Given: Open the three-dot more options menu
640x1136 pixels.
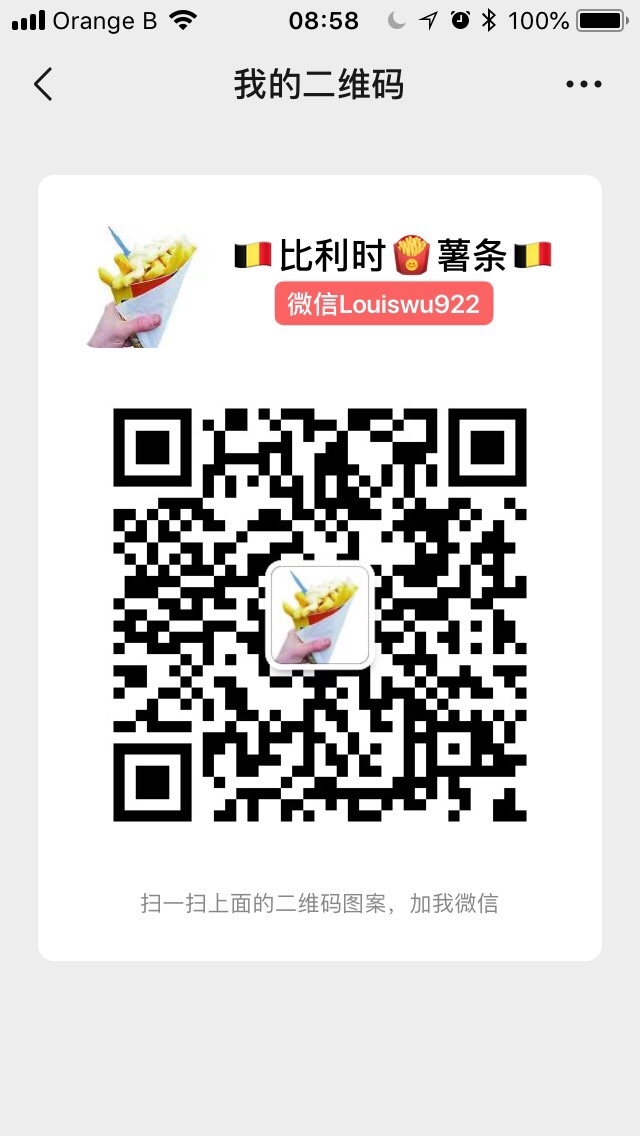Looking at the screenshot, I should coord(583,85).
